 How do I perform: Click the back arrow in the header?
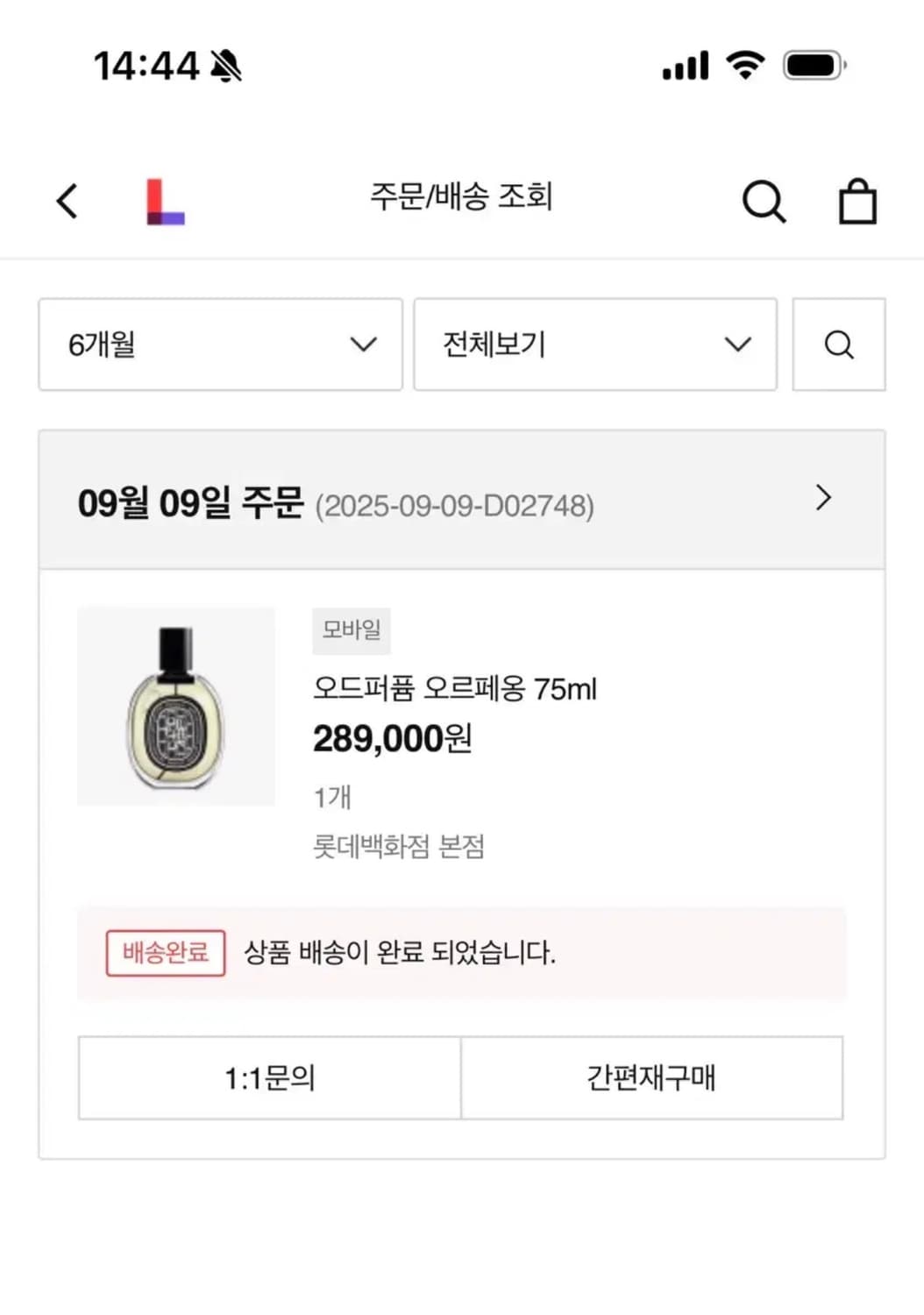pos(68,201)
